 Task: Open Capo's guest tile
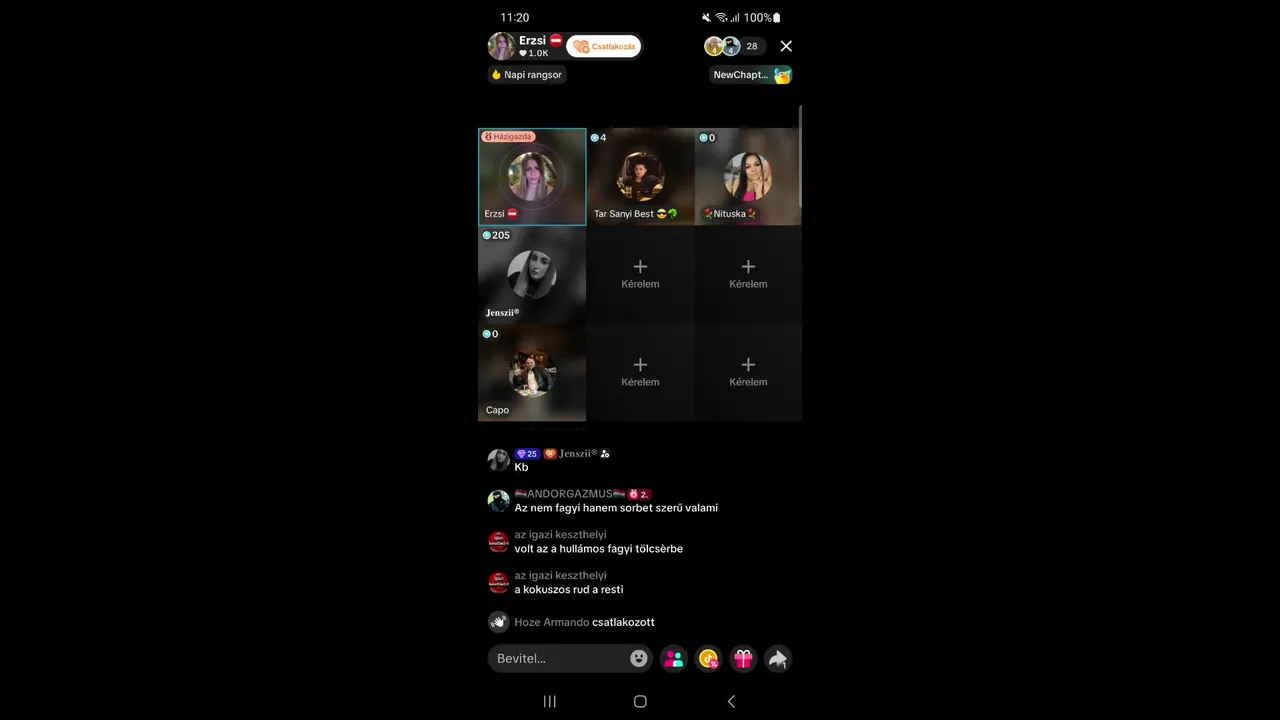click(532, 372)
